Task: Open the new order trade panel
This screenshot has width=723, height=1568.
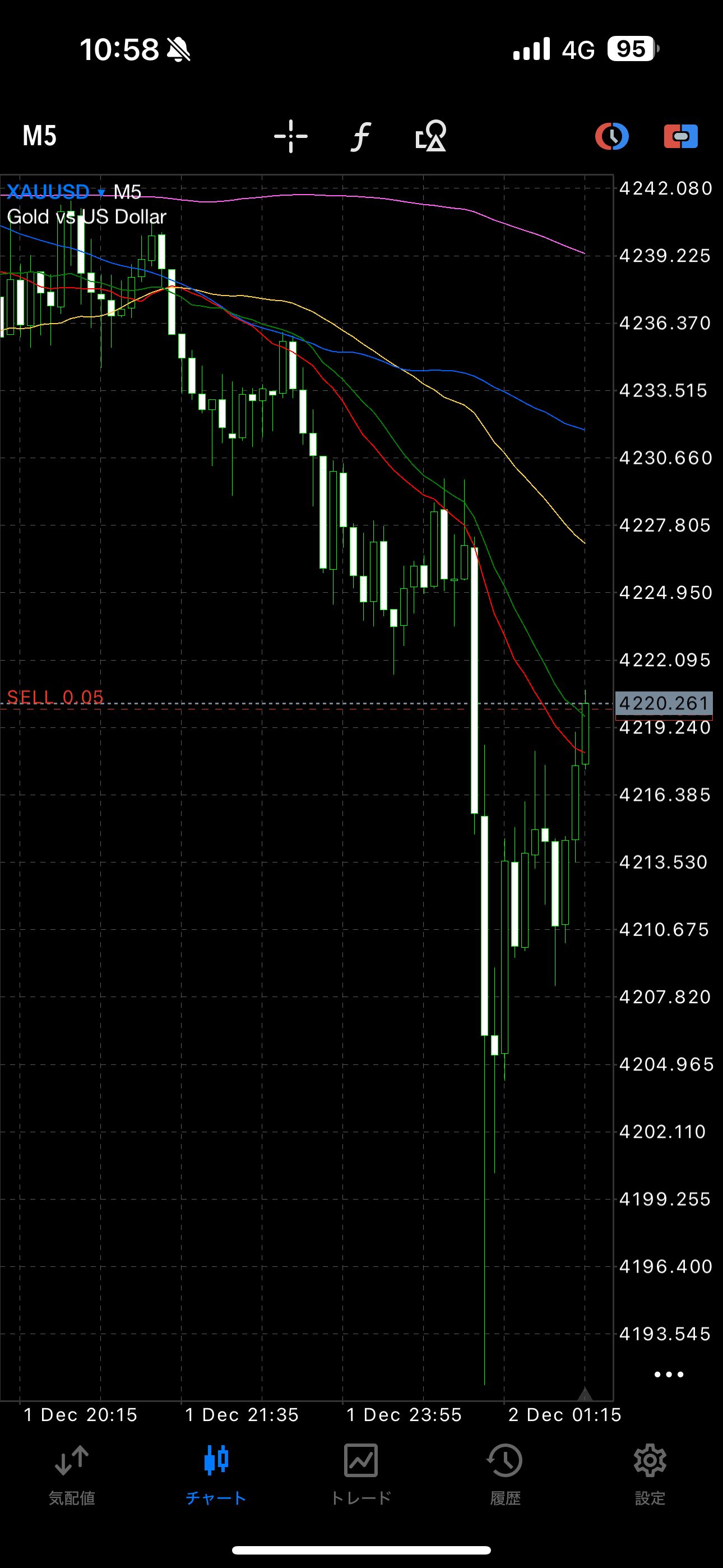Action: (681, 136)
